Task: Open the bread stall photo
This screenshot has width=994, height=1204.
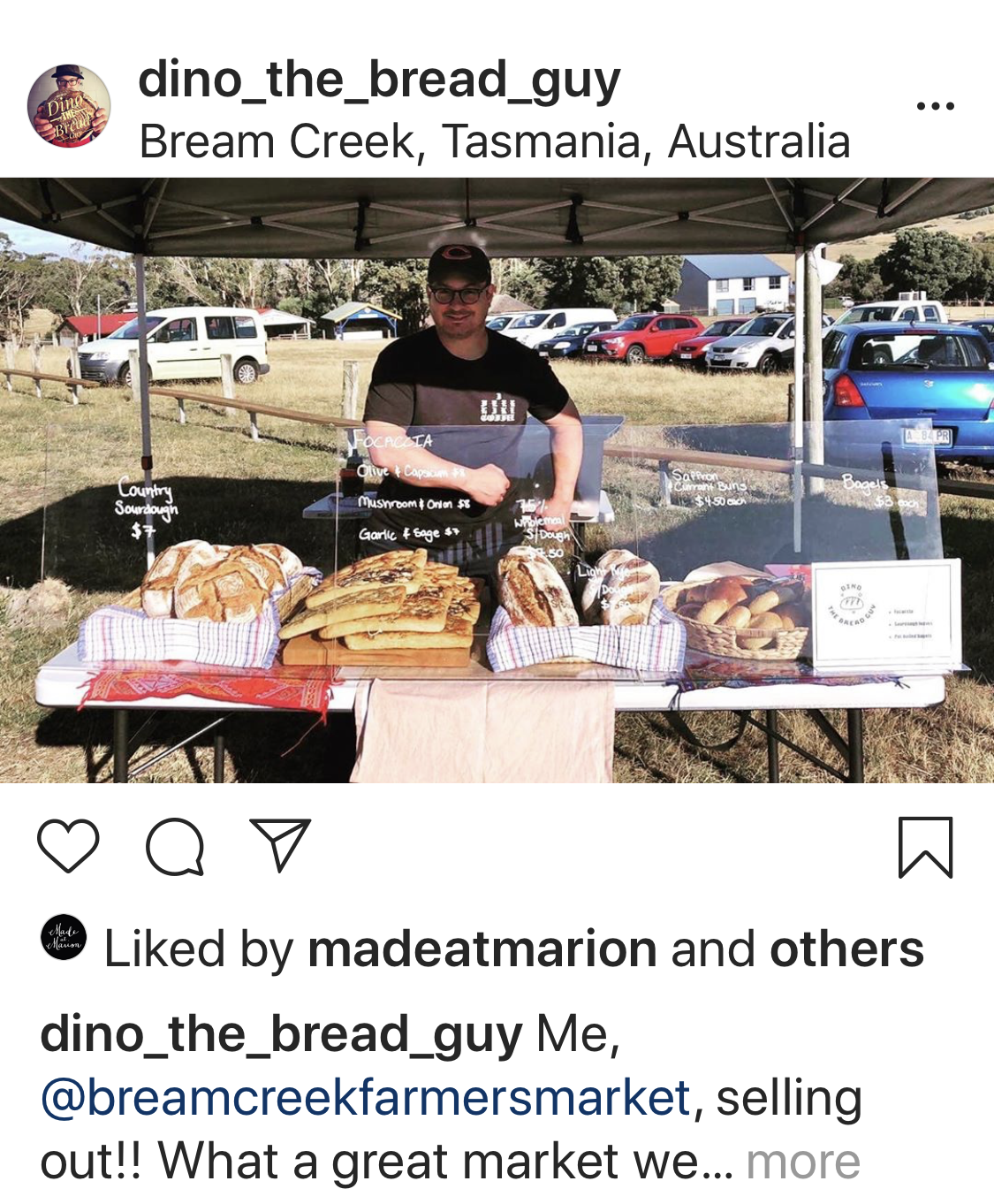Action: pyautogui.click(x=497, y=480)
